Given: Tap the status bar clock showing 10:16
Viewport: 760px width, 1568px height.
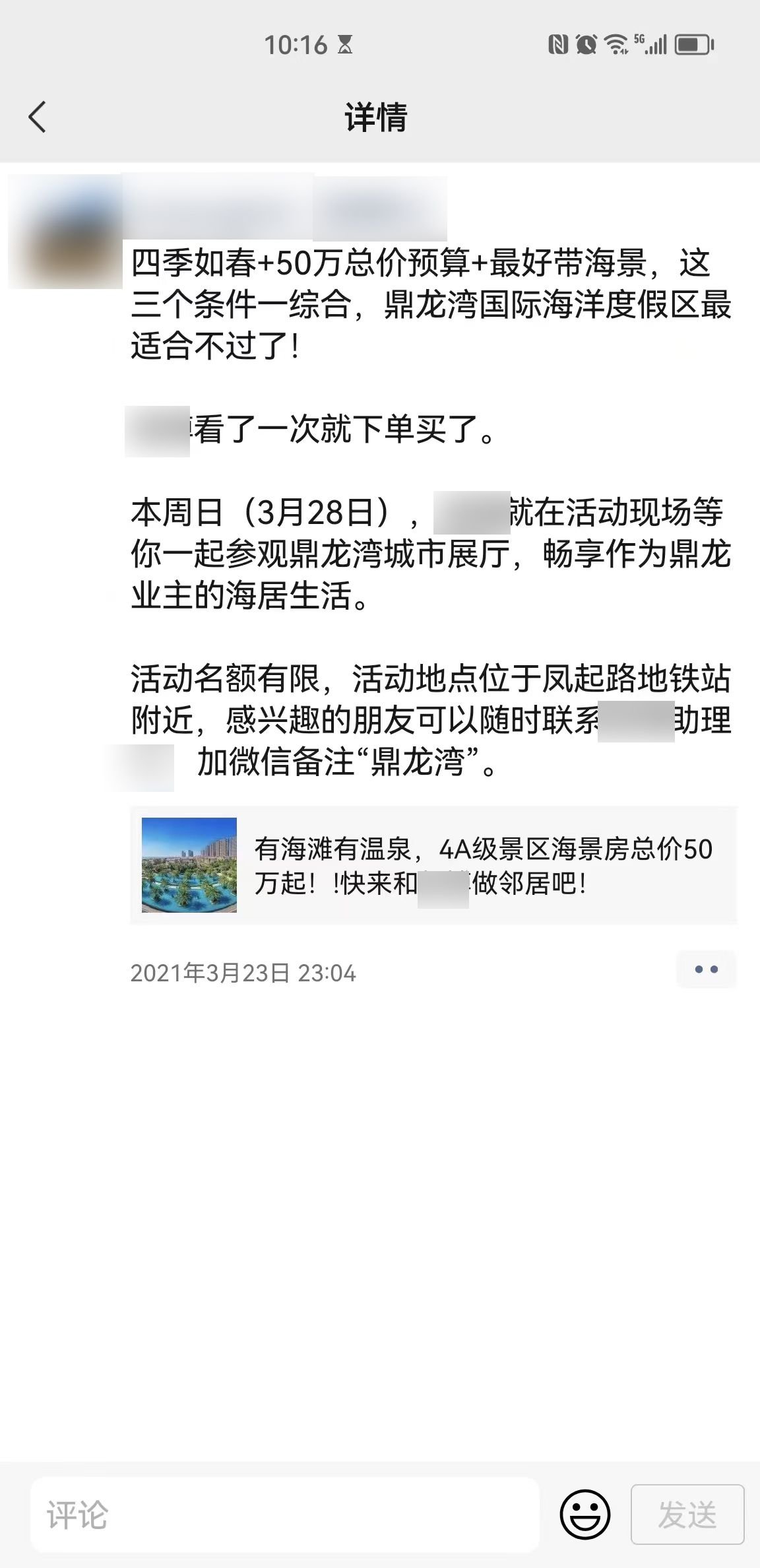Looking at the screenshot, I should click(x=296, y=44).
